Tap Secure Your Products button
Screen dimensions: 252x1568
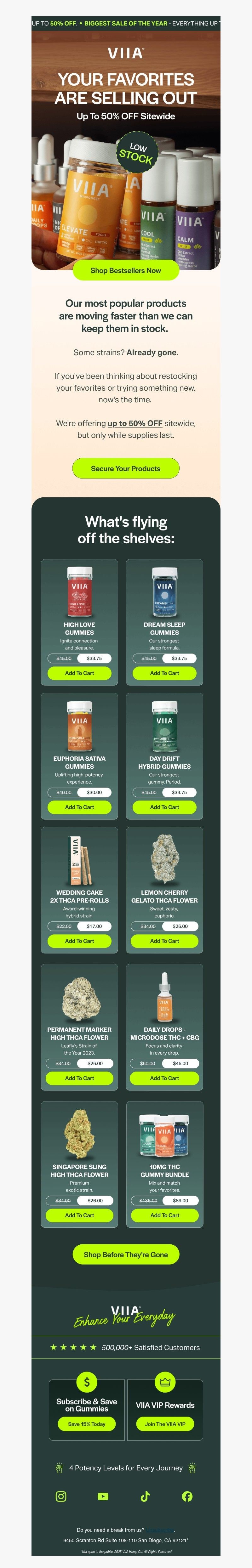126,469
